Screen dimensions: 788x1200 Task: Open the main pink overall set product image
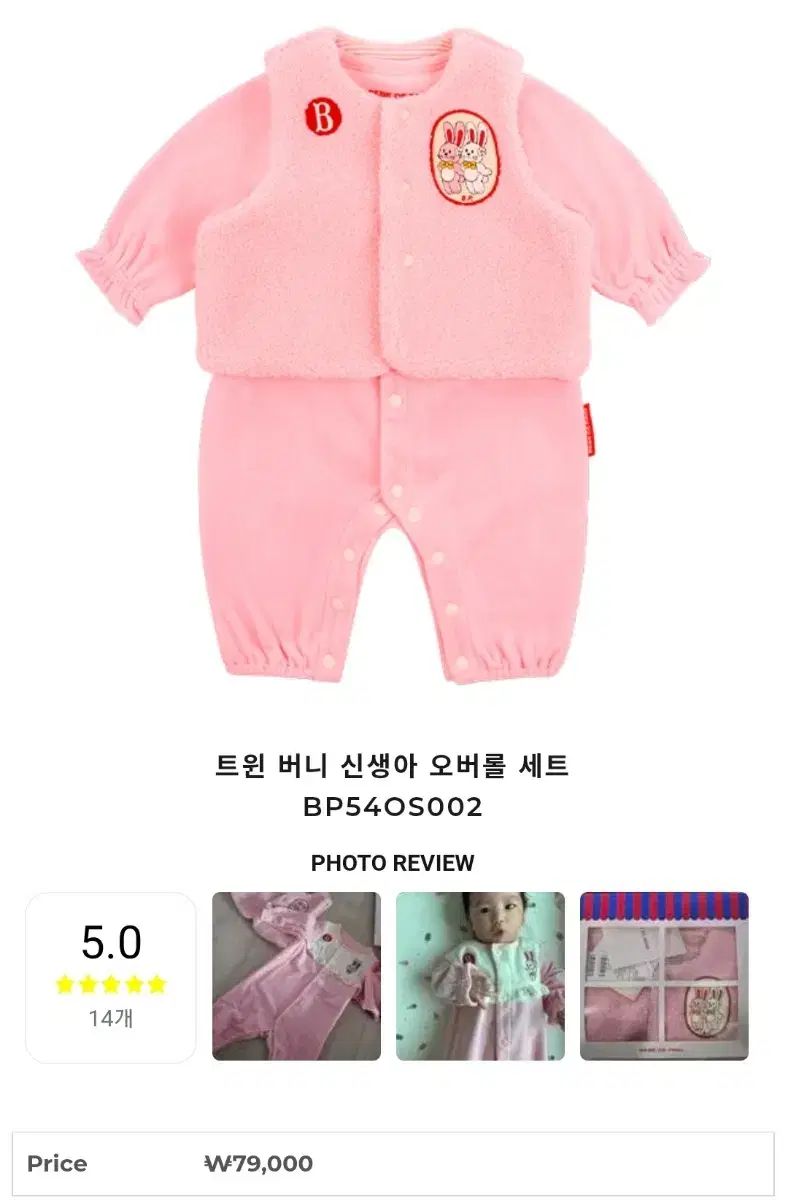pos(394,360)
